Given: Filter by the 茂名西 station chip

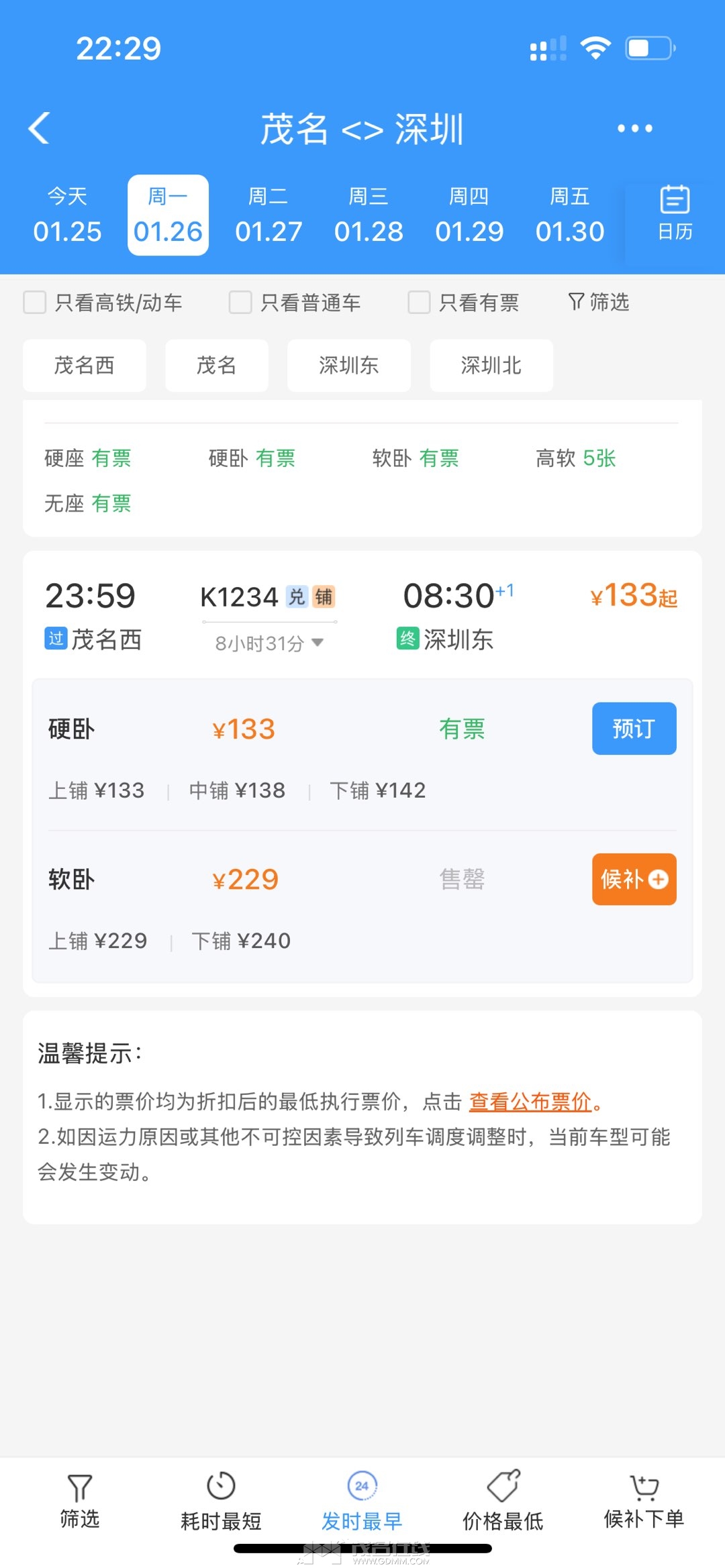Looking at the screenshot, I should click(85, 366).
